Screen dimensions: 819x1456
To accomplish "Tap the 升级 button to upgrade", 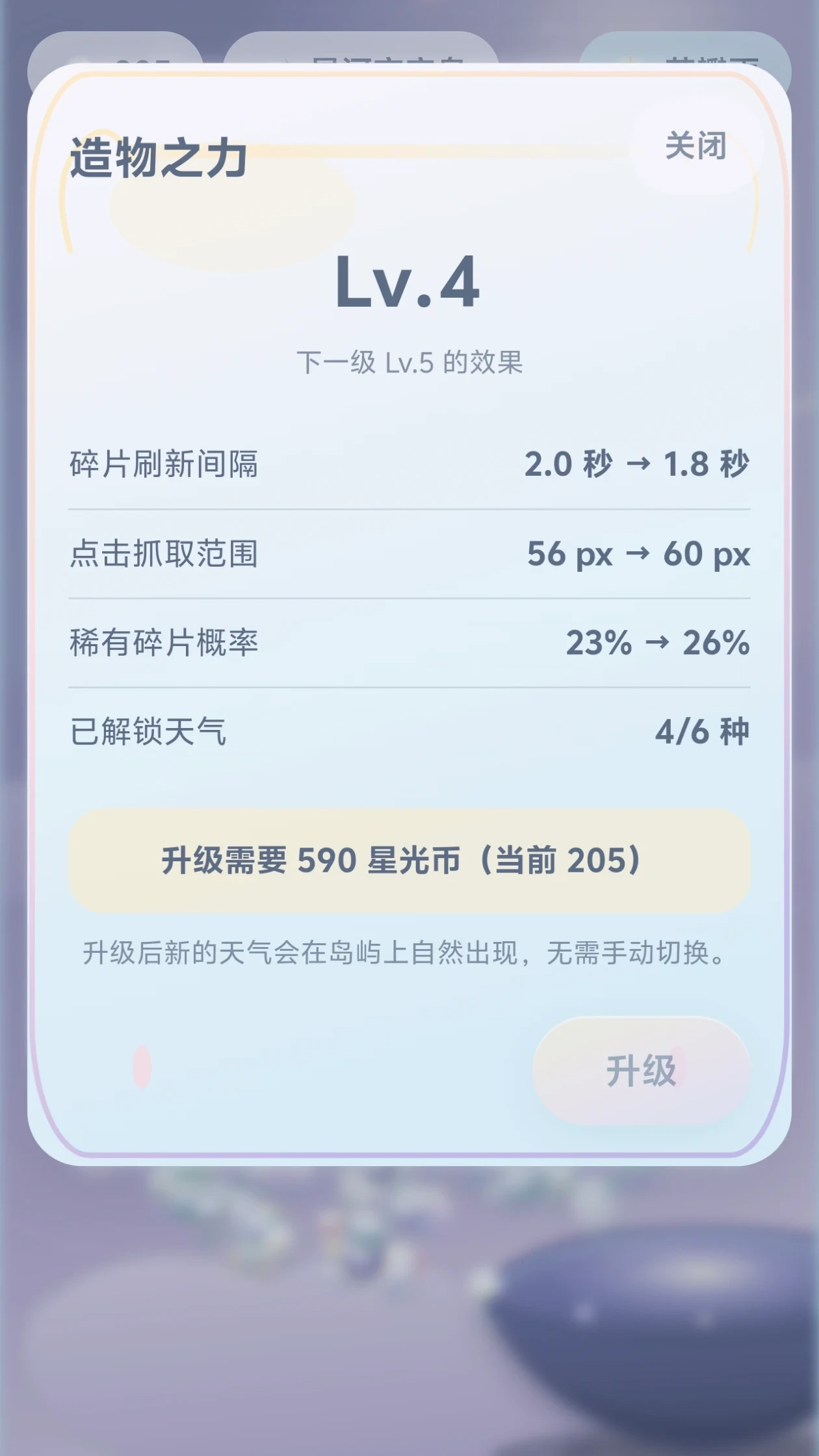I will (x=641, y=1071).
